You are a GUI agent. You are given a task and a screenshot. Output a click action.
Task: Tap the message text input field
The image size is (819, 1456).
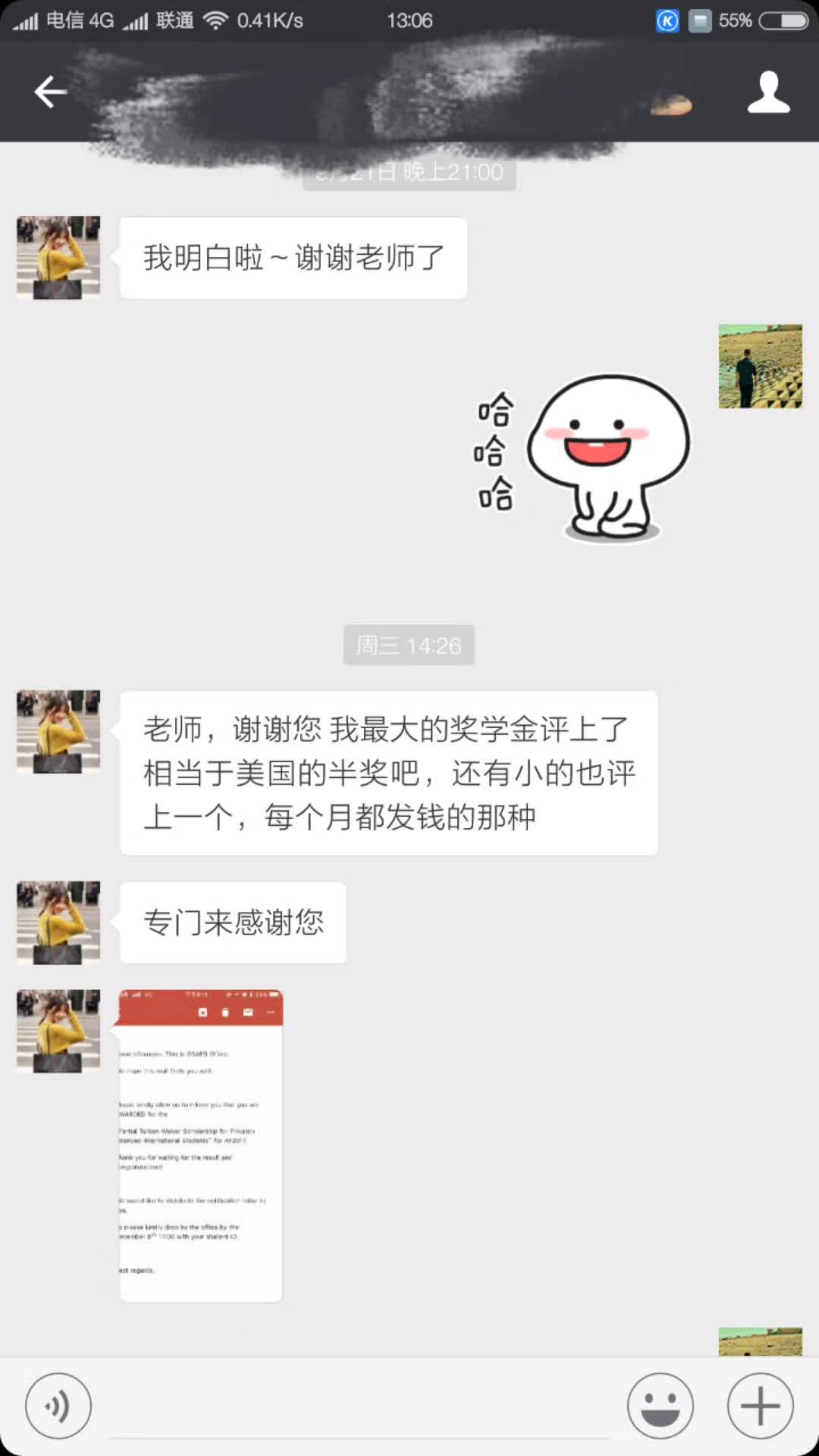click(360, 1407)
